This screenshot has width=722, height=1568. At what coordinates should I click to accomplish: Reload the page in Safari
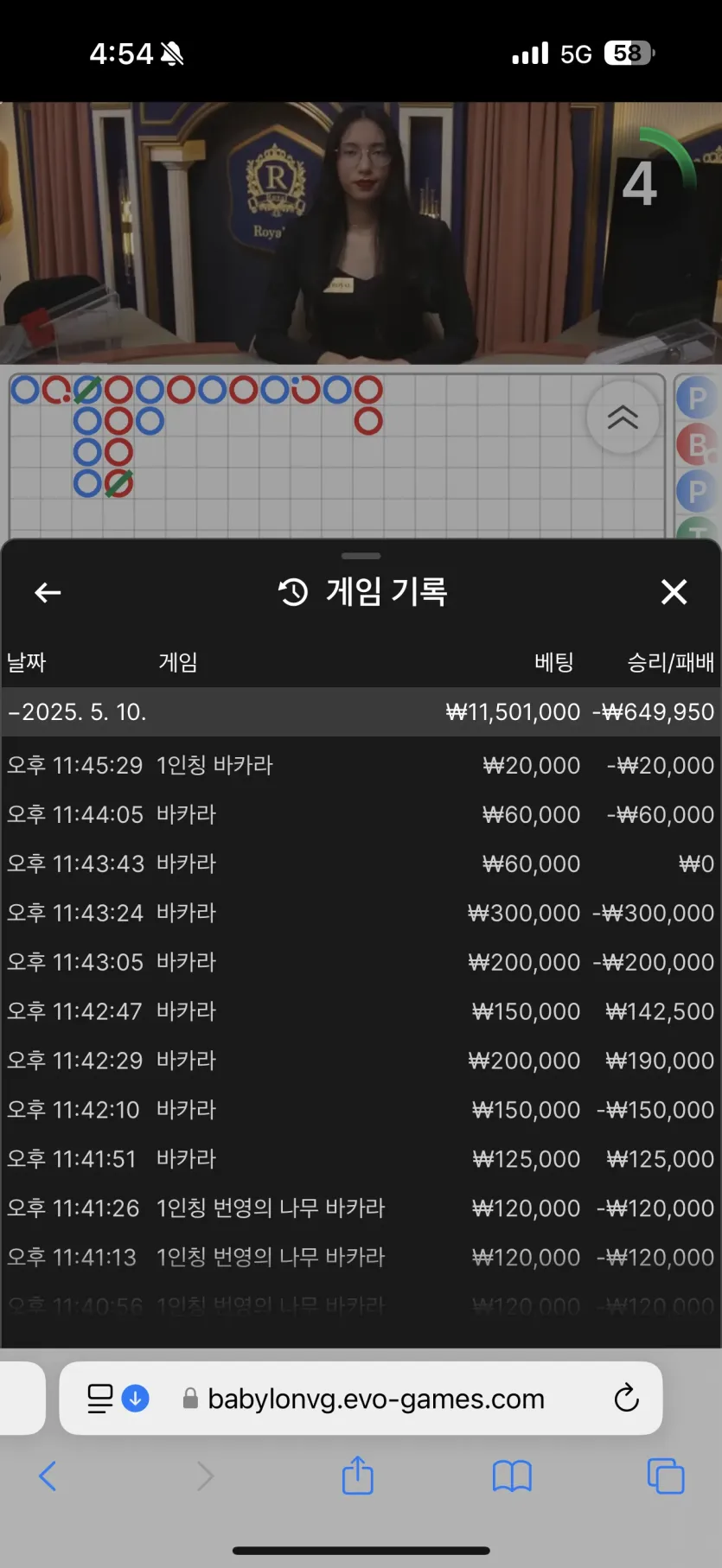(626, 1398)
